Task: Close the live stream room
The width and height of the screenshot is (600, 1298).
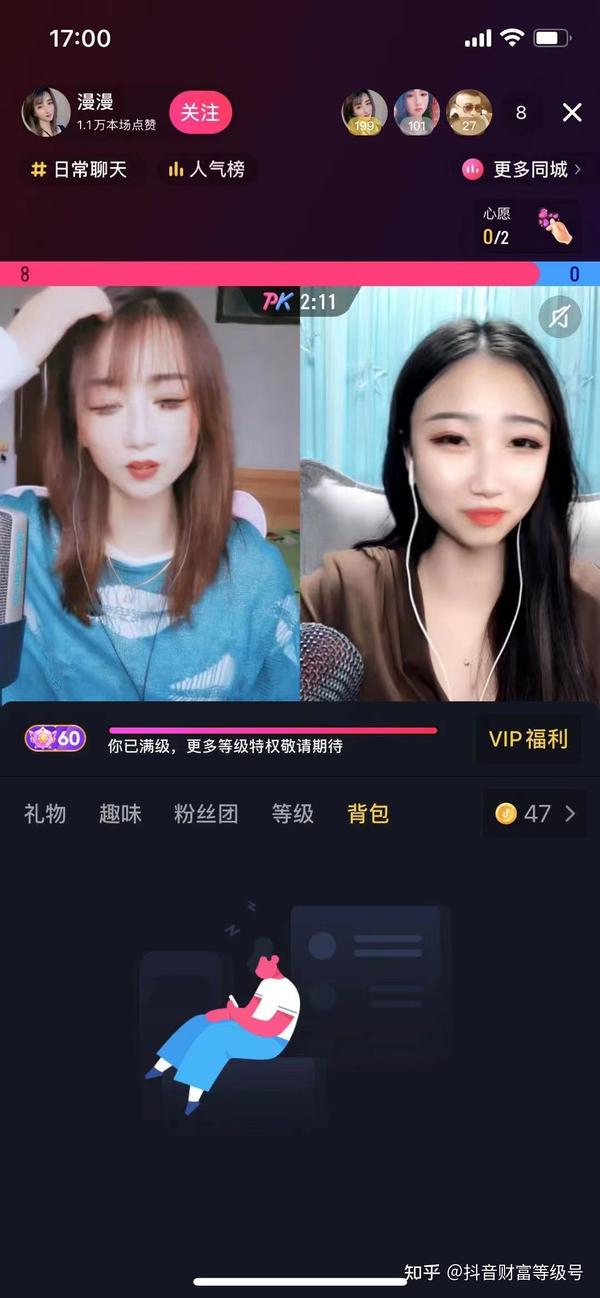Action: click(x=572, y=112)
